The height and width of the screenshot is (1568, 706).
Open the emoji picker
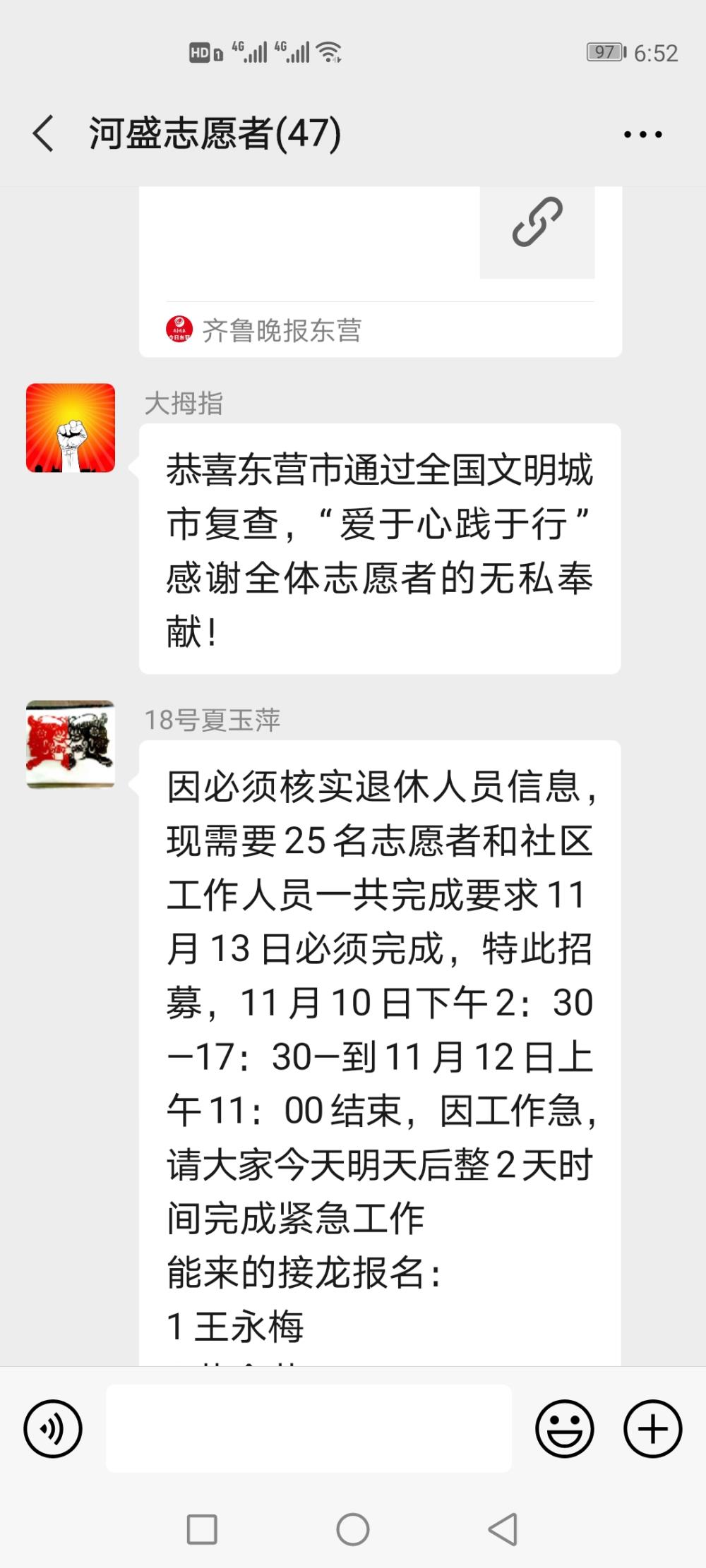[565, 1429]
